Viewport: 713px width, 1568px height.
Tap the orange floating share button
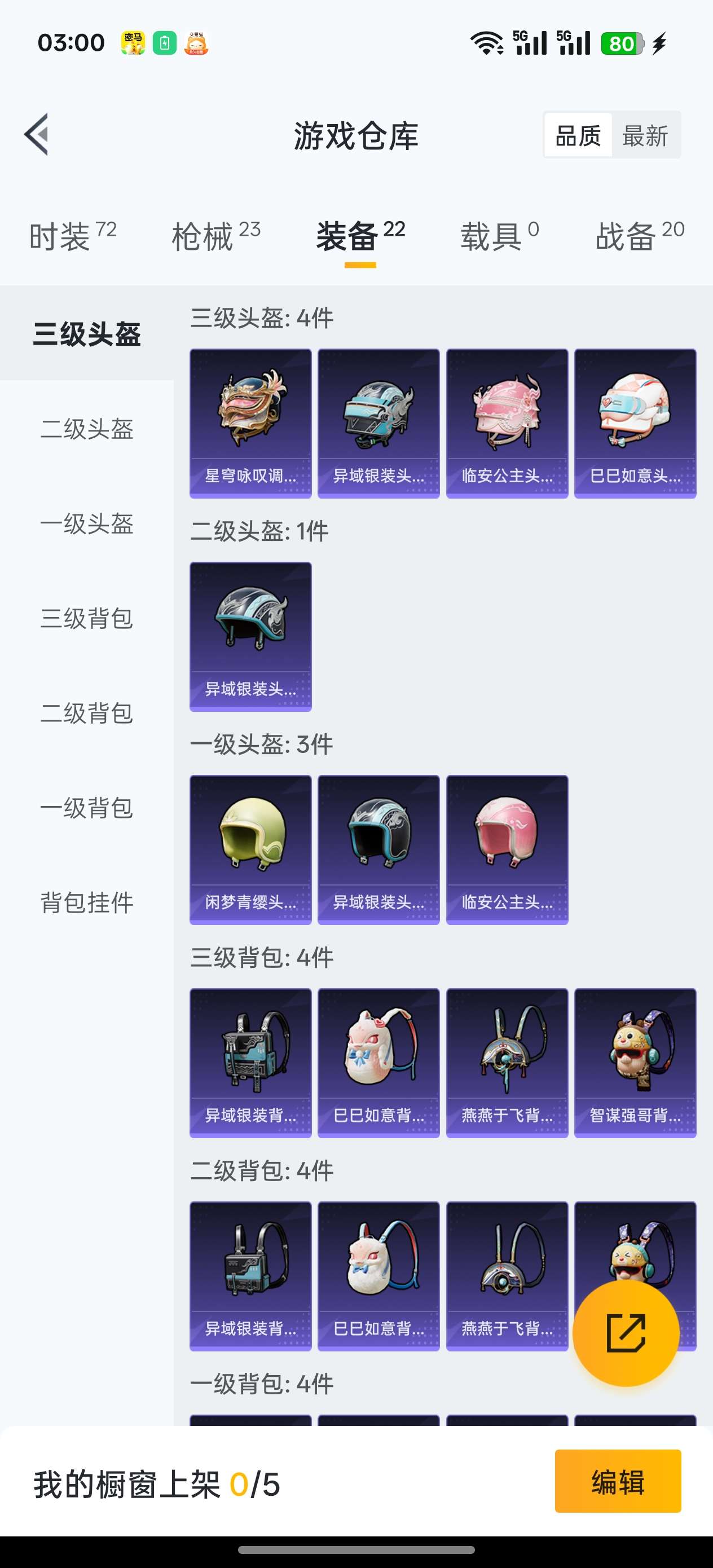[626, 1333]
